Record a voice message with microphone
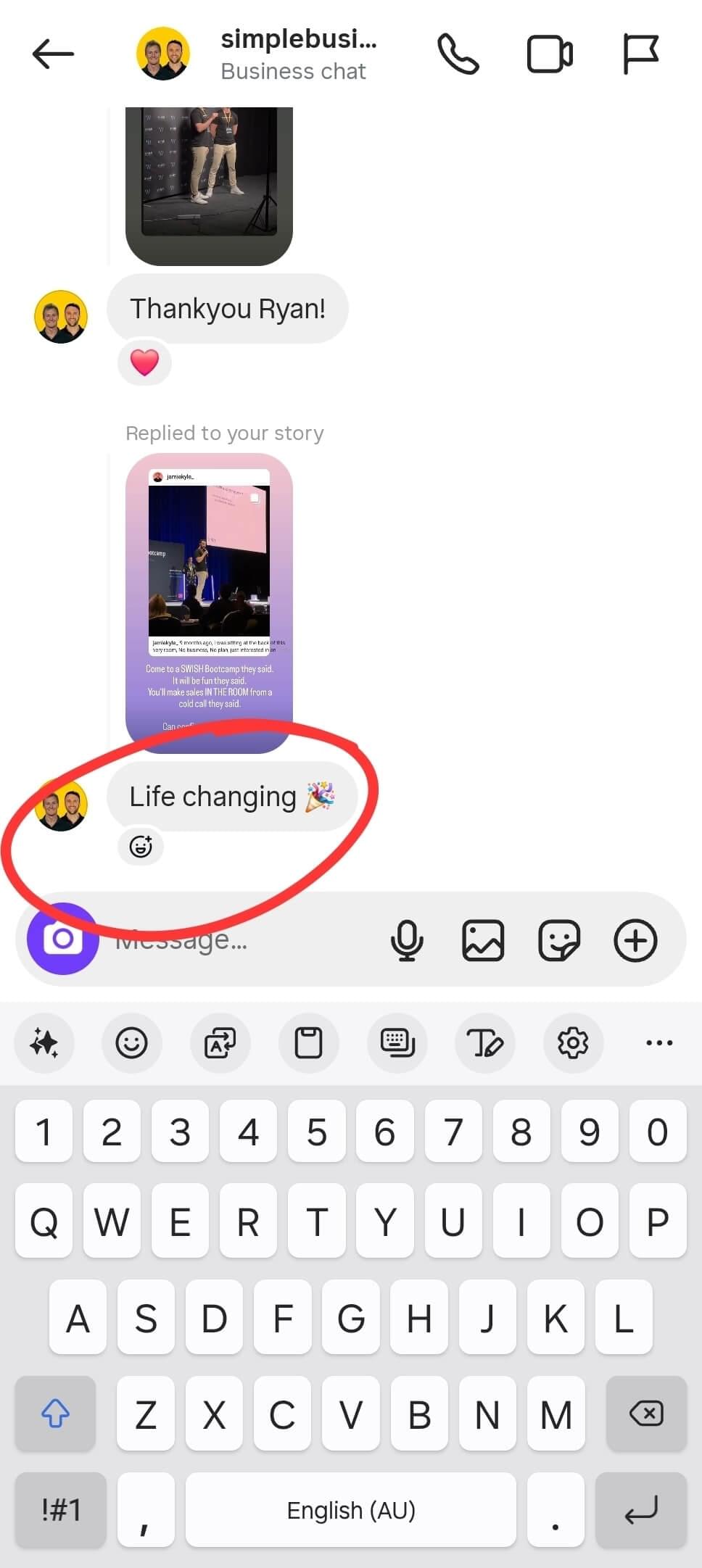The width and height of the screenshot is (702, 1568). (x=407, y=940)
